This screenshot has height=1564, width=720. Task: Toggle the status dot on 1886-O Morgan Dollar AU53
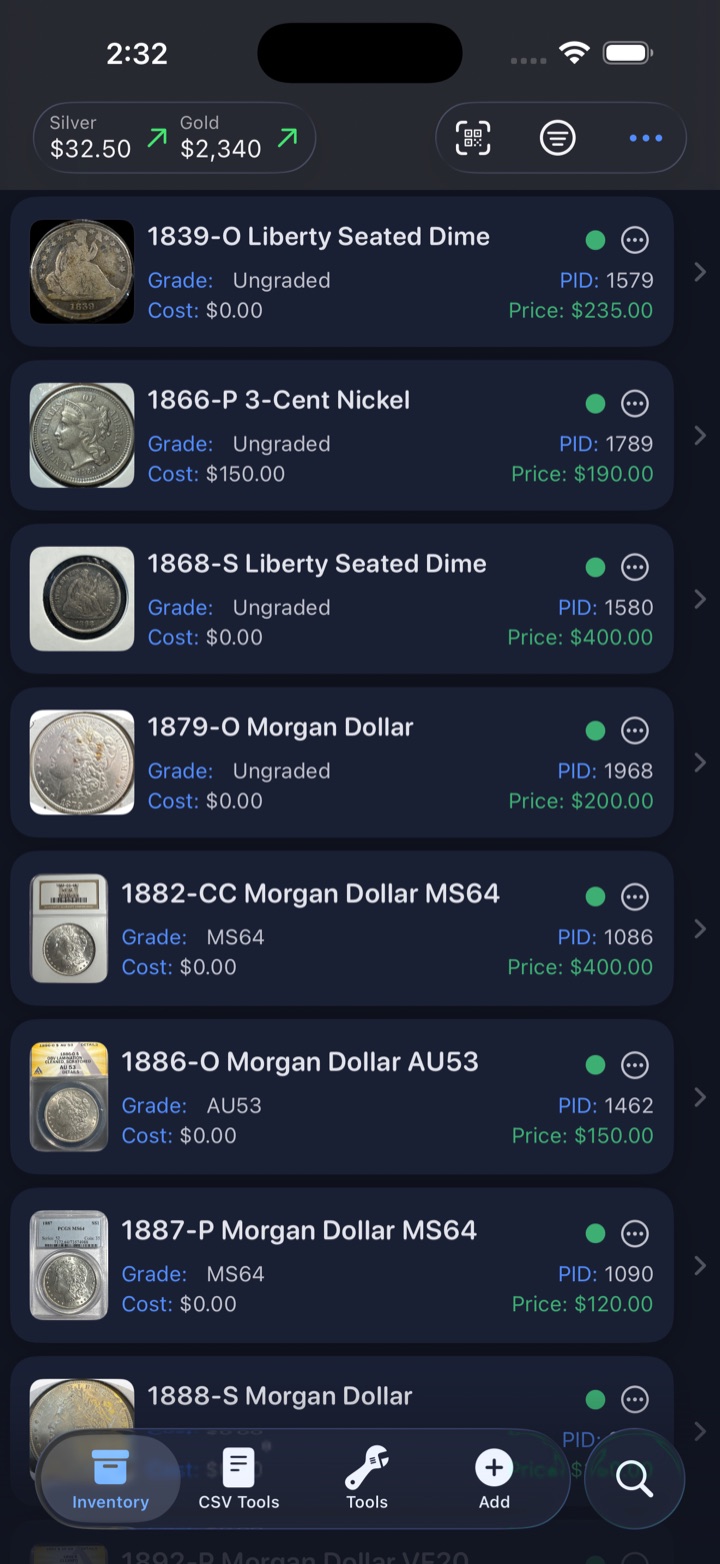[595, 1066]
